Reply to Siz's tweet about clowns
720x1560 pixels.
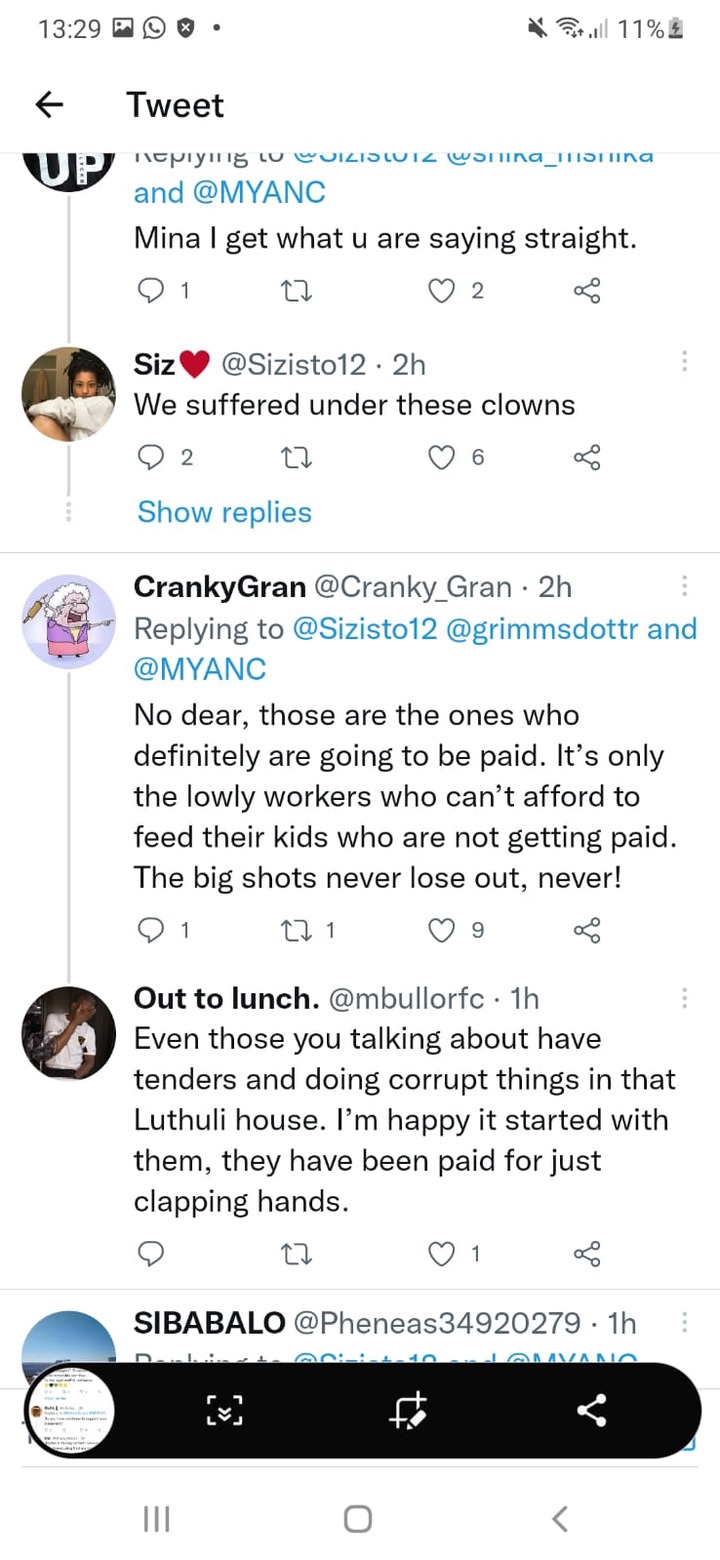point(150,457)
